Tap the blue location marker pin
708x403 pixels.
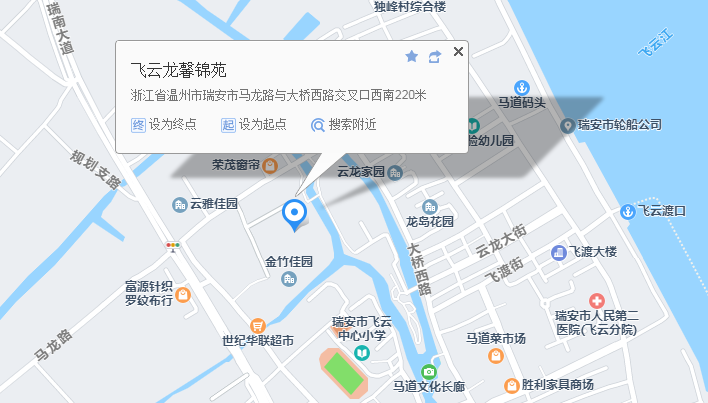[294, 213]
